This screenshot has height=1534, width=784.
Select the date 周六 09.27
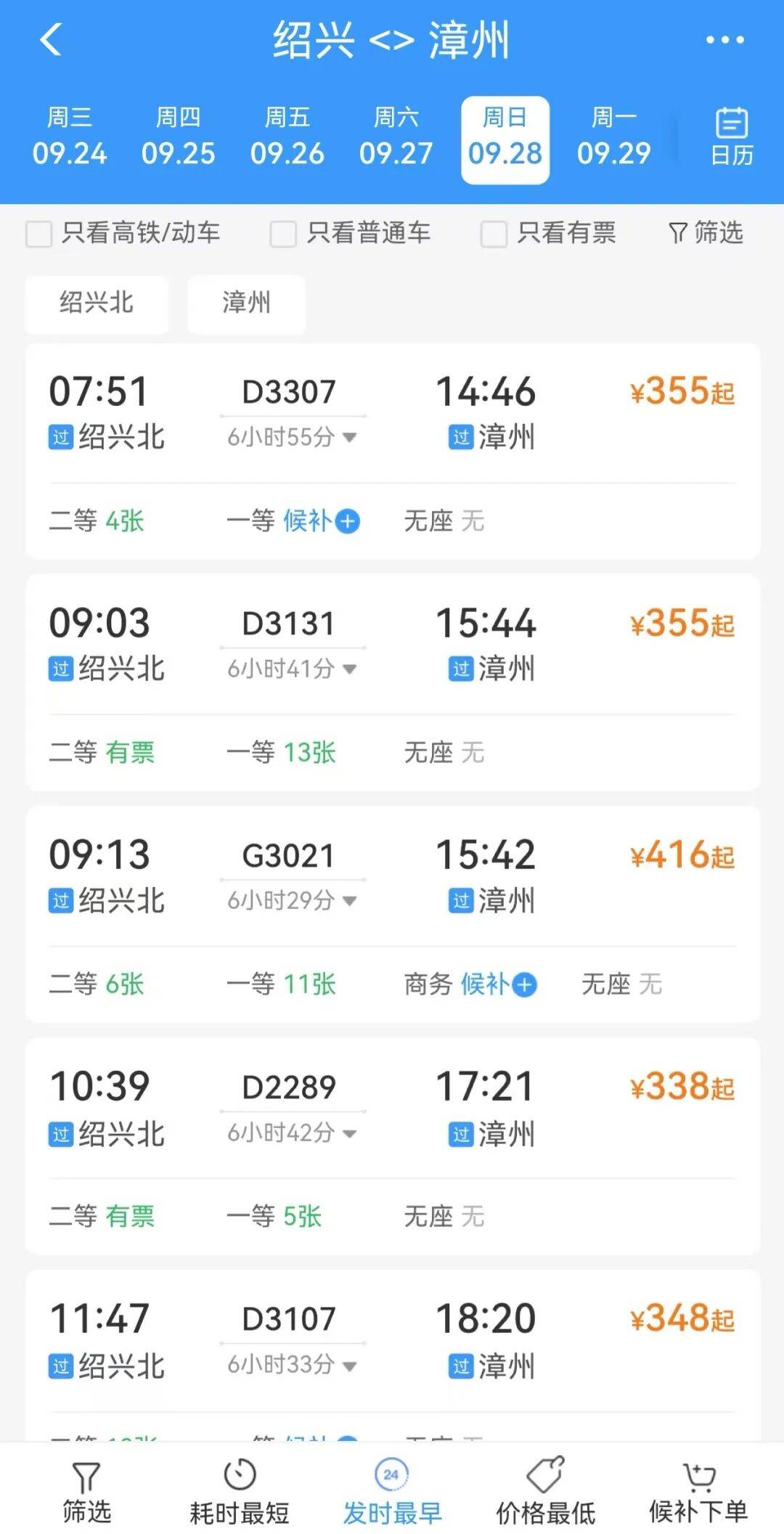point(396,136)
